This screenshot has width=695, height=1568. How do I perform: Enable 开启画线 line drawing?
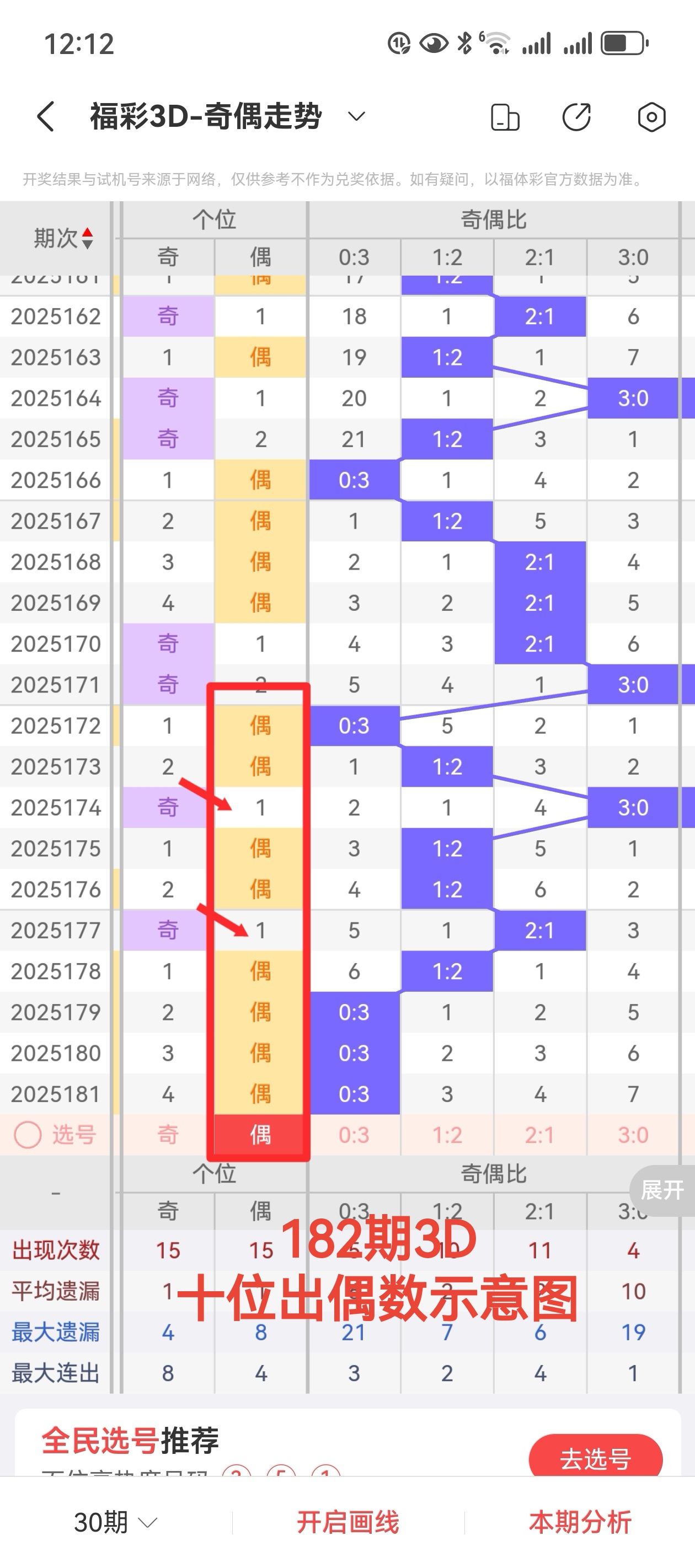(348, 1522)
